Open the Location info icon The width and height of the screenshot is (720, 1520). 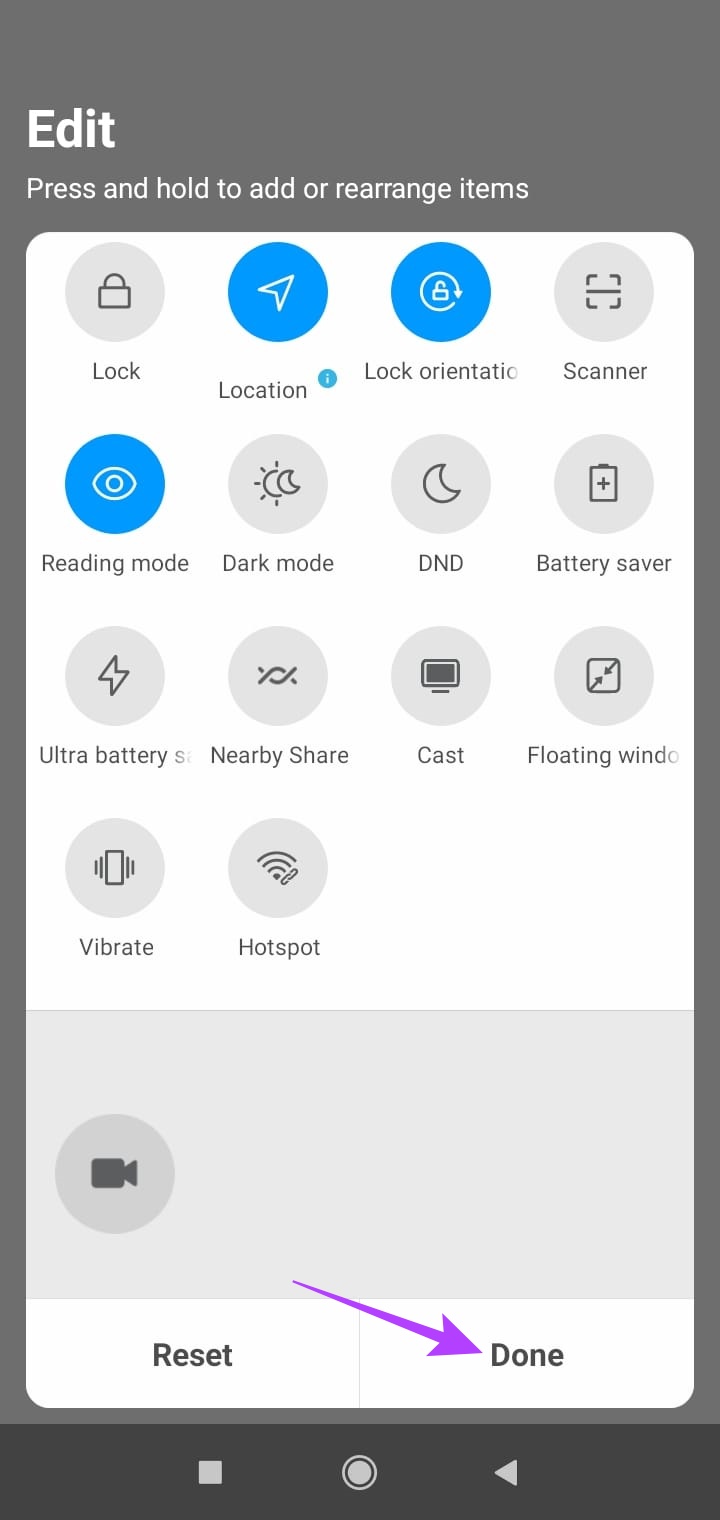pos(327,378)
